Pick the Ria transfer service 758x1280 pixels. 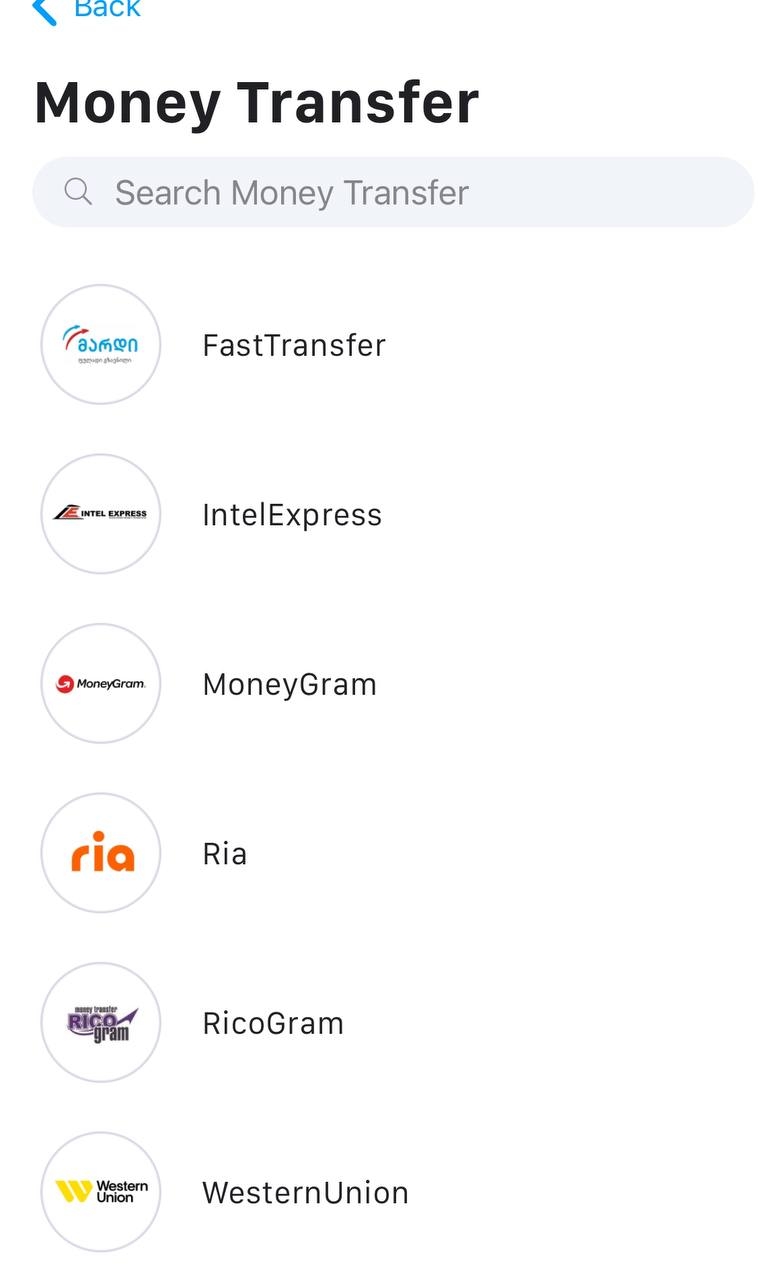pos(224,853)
